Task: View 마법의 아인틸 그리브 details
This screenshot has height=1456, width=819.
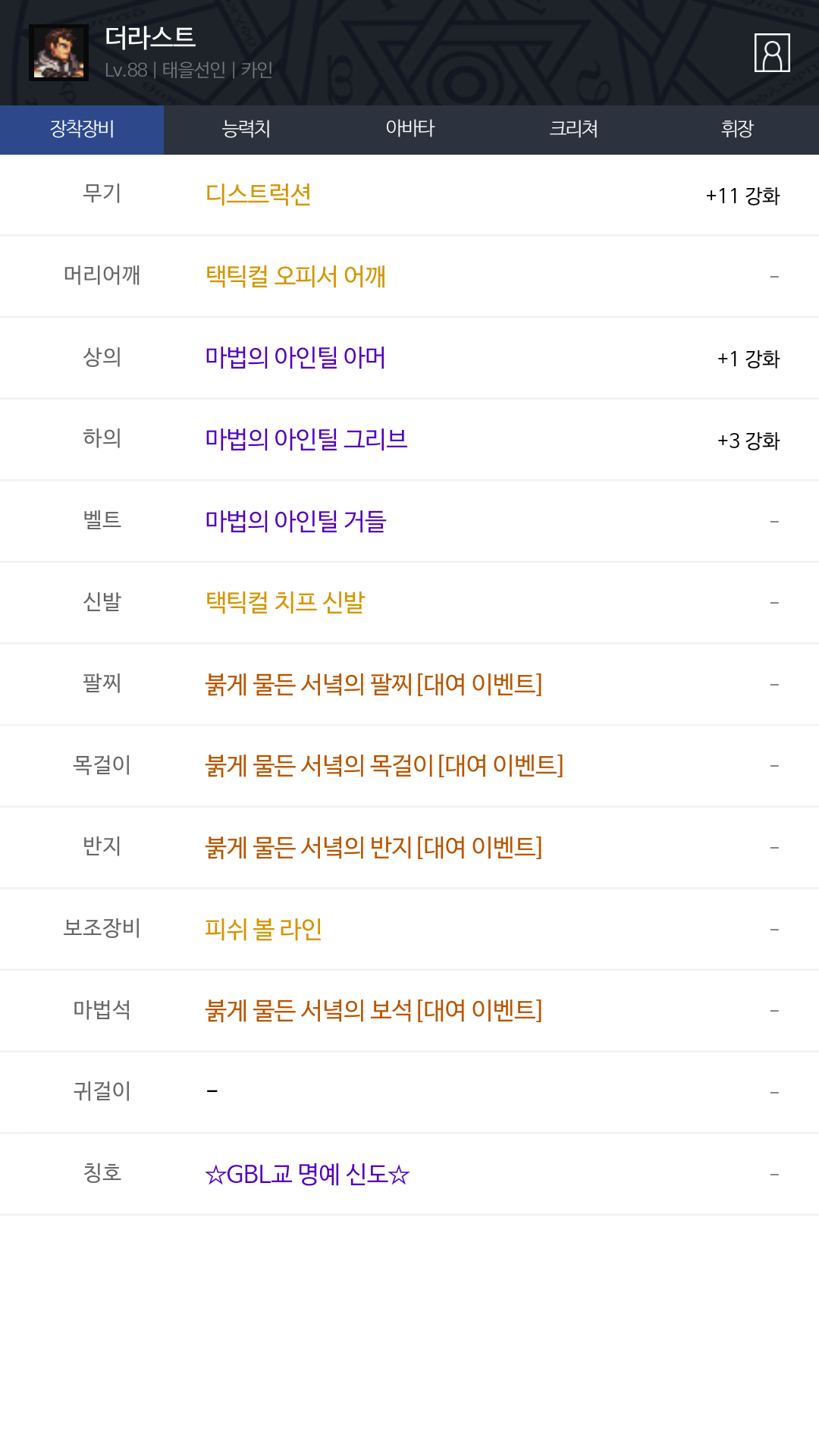Action: pos(306,439)
